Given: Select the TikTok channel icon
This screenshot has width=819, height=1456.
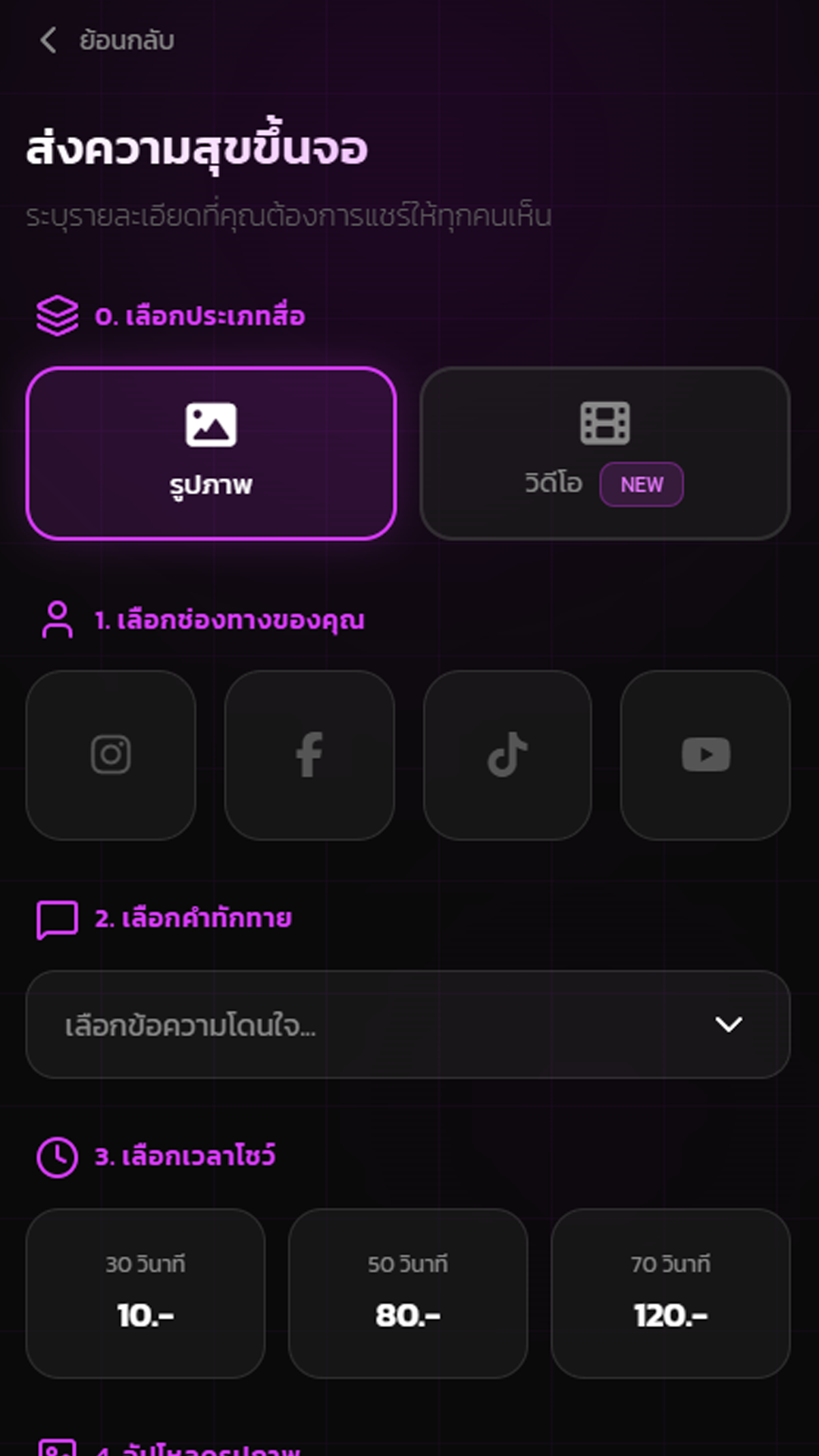Looking at the screenshot, I should pyautogui.click(x=507, y=754).
